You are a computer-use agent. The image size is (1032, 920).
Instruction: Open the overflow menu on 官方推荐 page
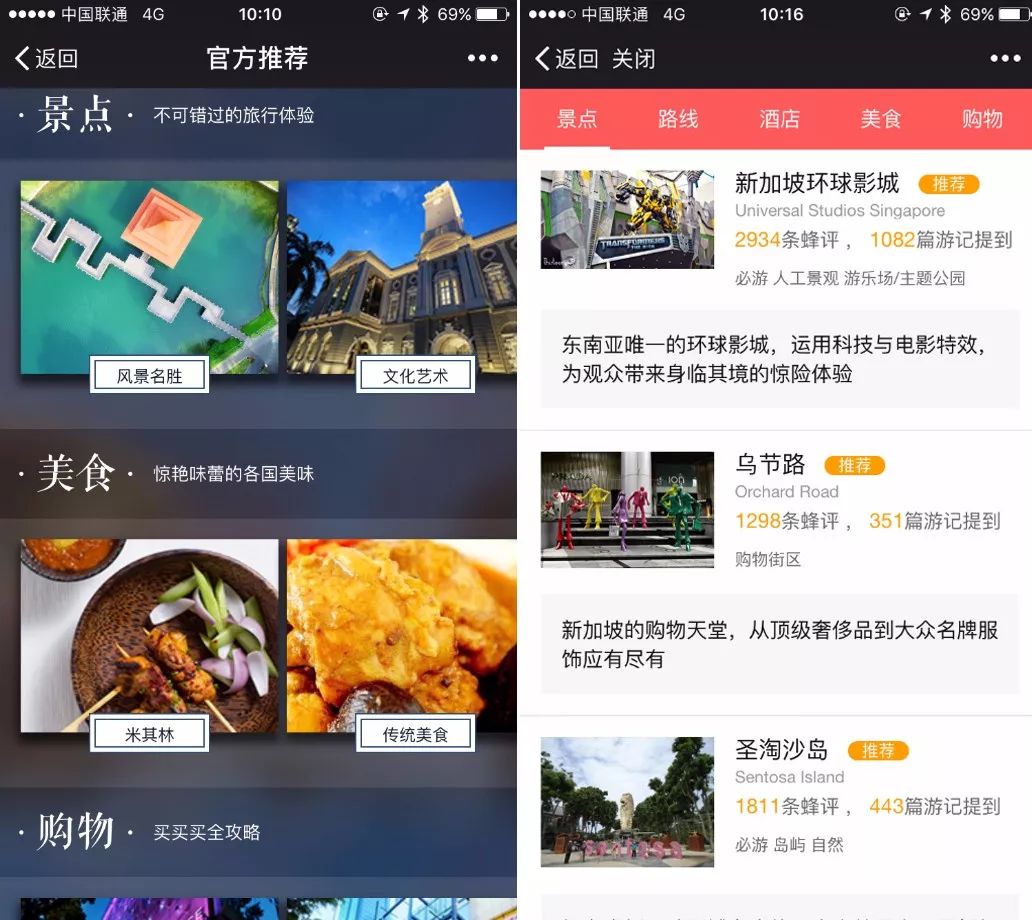tap(482, 58)
